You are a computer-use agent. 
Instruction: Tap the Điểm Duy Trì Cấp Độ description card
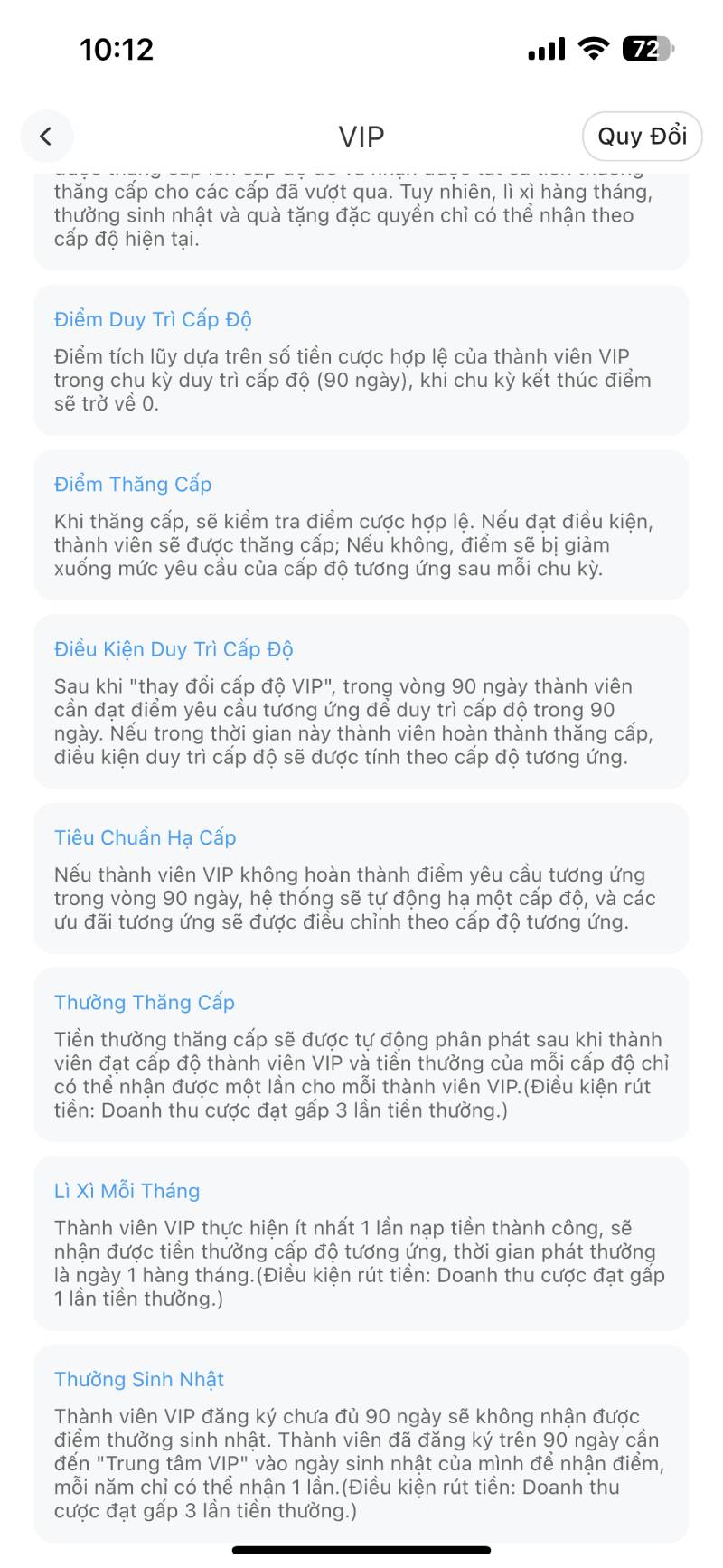pos(361,379)
